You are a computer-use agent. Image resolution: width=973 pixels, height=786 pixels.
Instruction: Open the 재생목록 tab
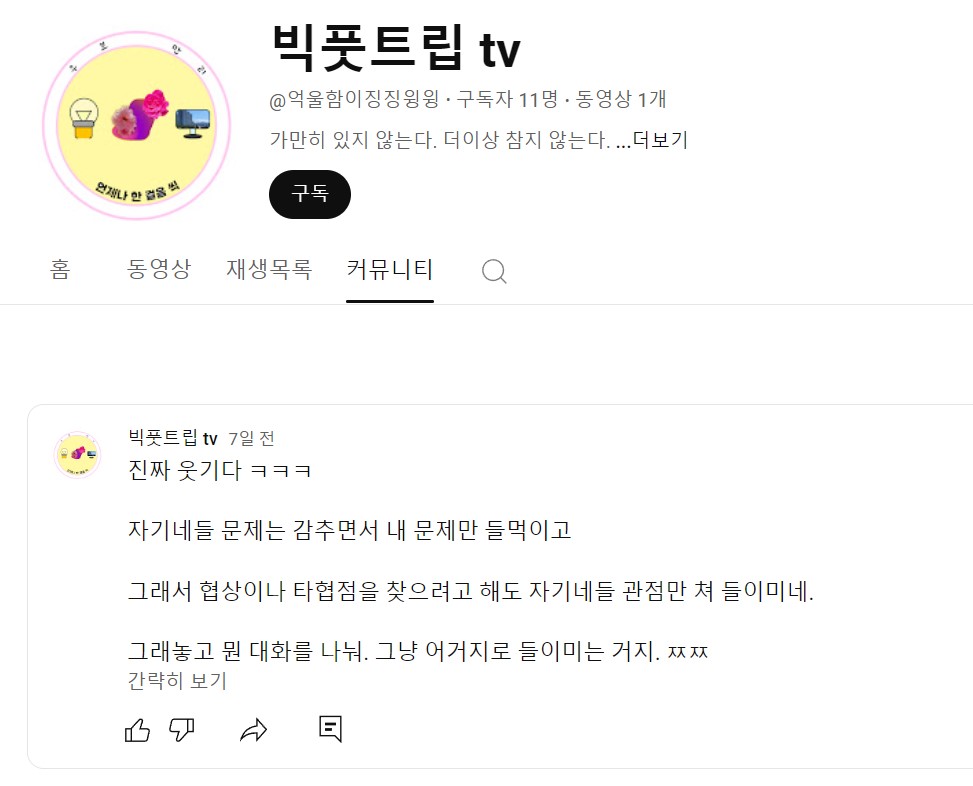pyautogui.click(x=269, y=269)
